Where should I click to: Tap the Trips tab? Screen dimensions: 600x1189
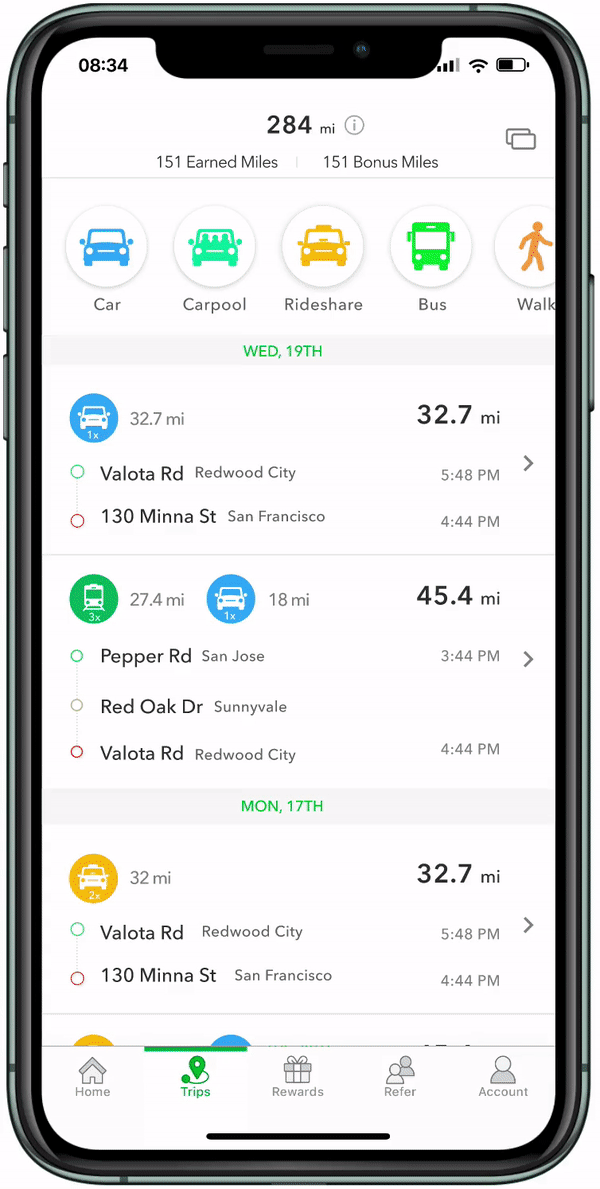tap(195, 1077)
